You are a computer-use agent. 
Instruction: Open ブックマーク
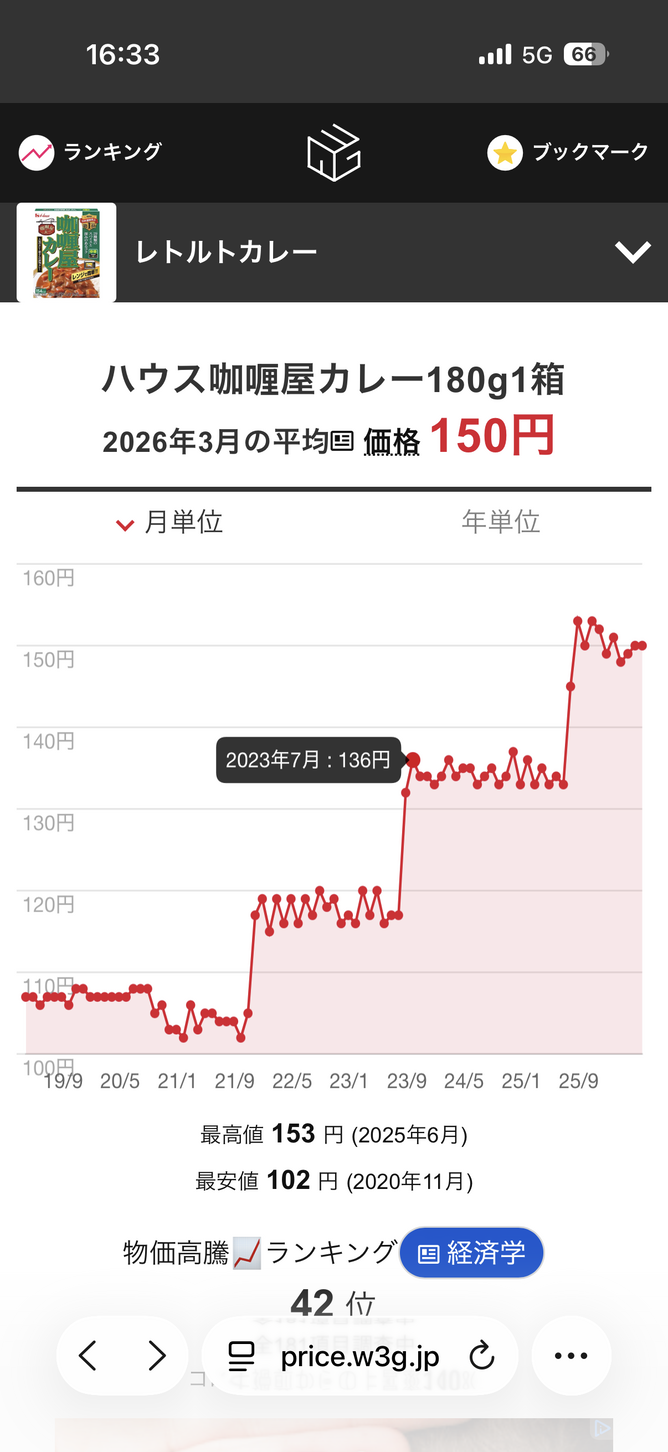(568, 152)
